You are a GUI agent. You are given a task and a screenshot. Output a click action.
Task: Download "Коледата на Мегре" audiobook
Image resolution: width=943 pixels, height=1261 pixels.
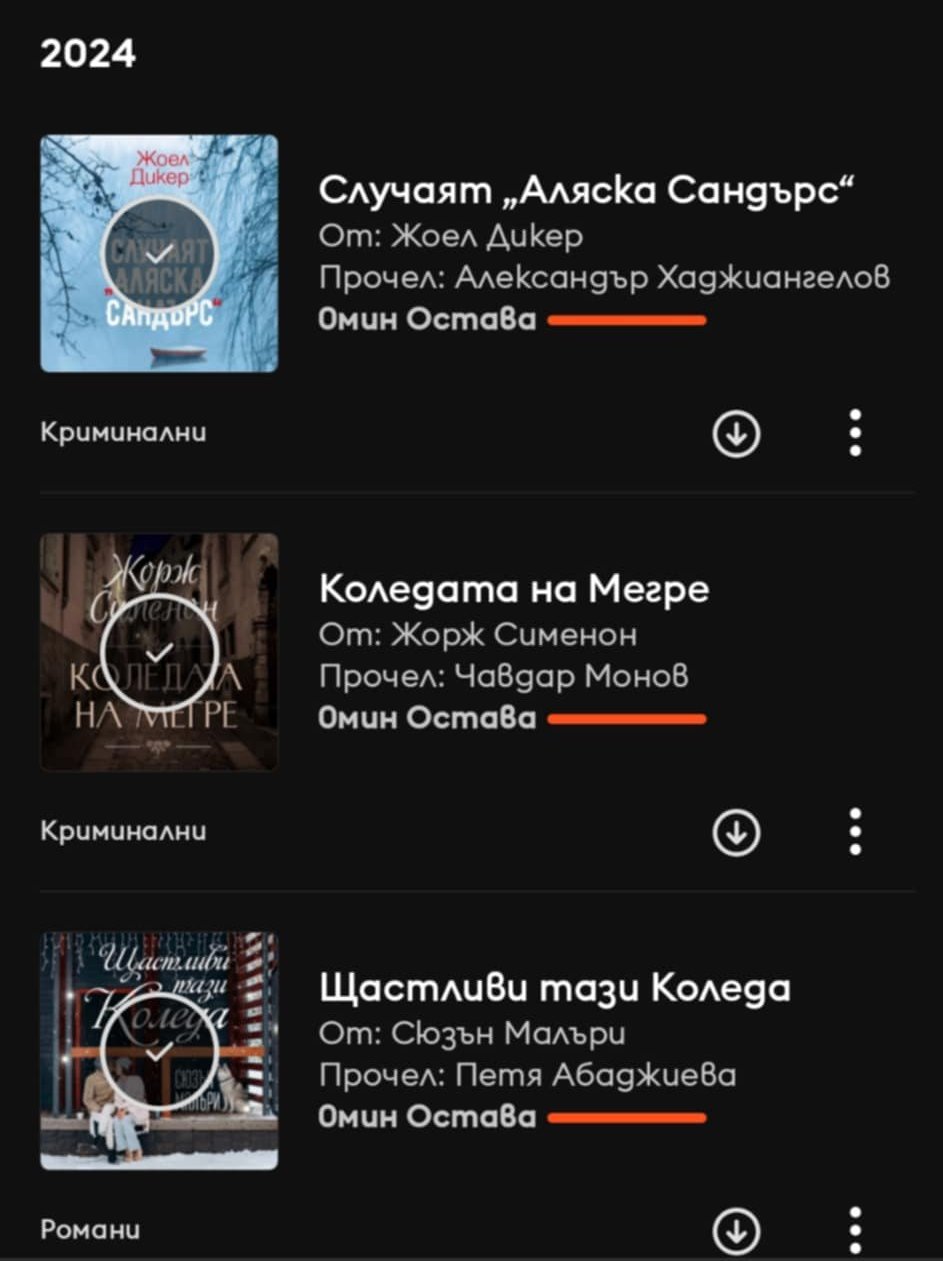pos(737,832)
